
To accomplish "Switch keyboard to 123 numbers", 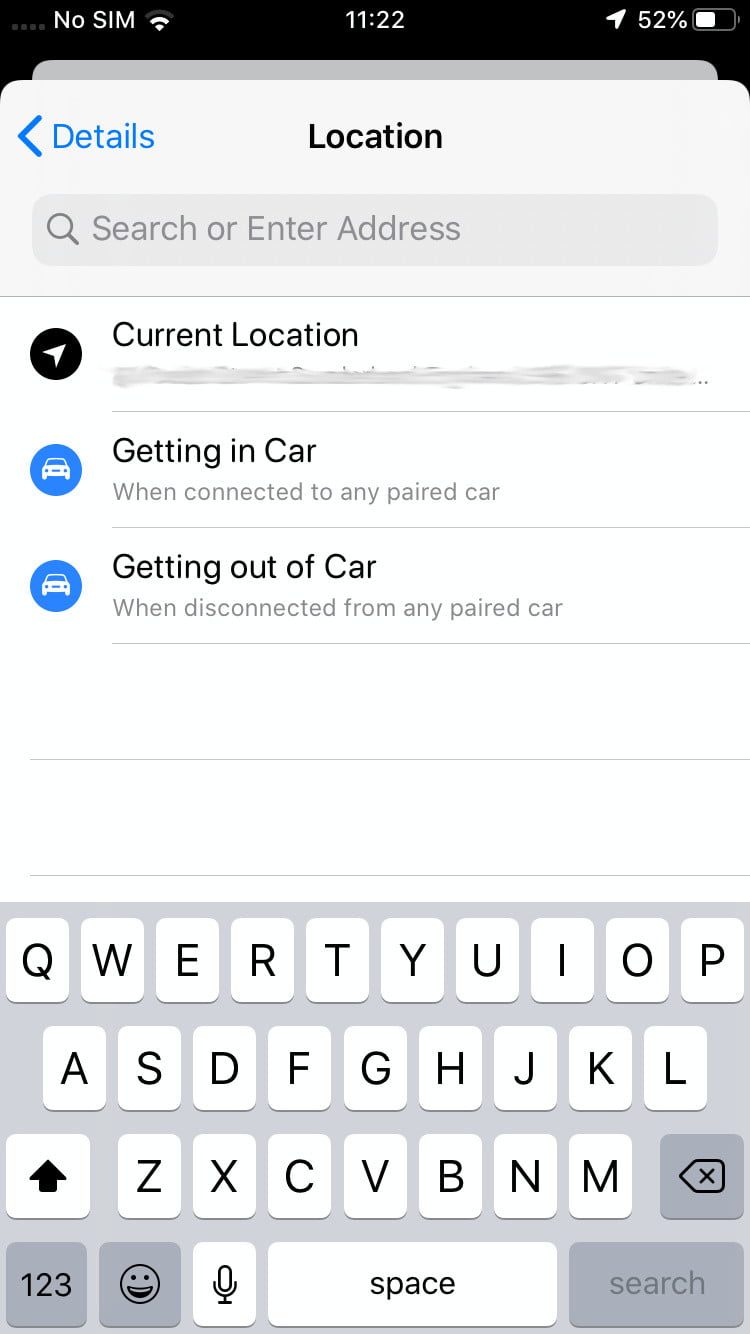I will 46,1284.
